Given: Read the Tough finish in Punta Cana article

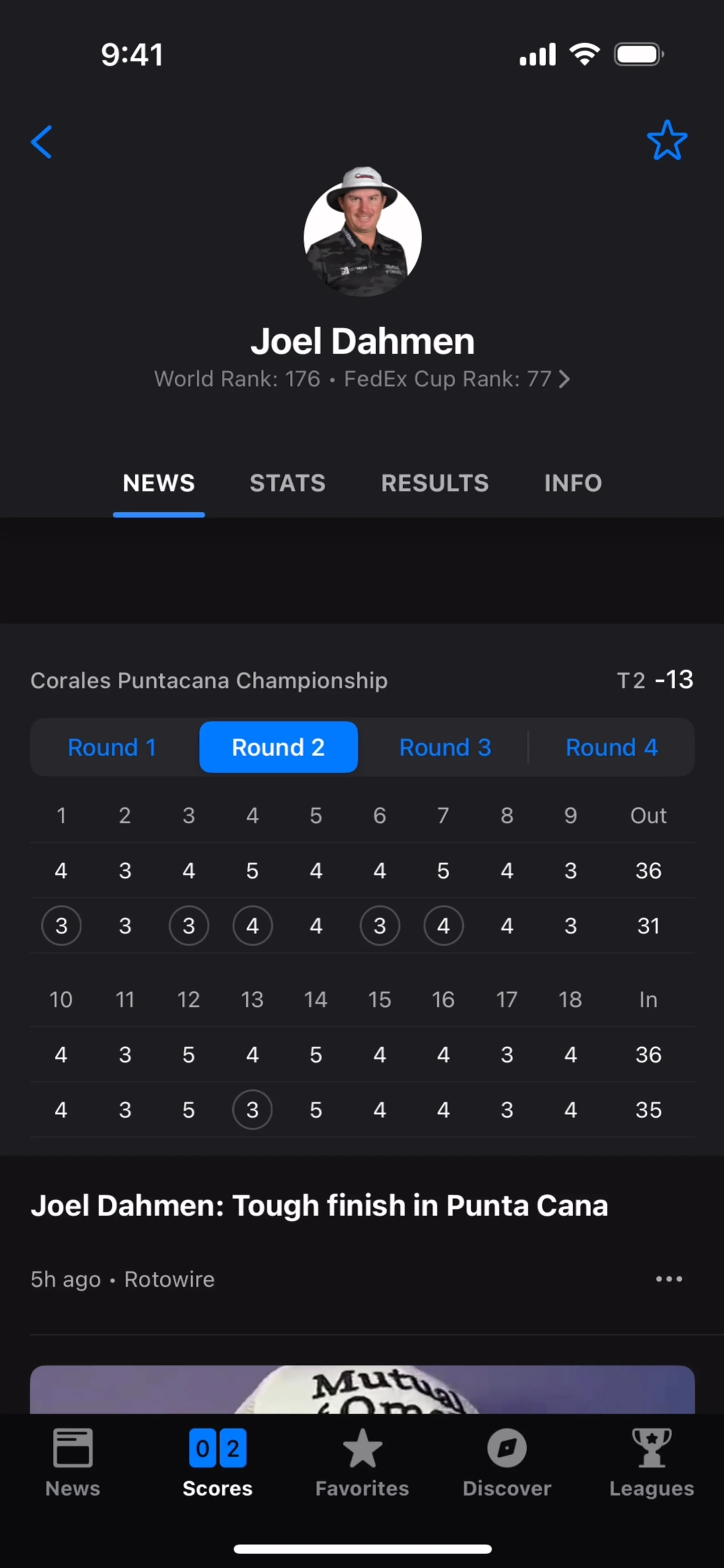Looking at the screenshot, I should 319,1205.
